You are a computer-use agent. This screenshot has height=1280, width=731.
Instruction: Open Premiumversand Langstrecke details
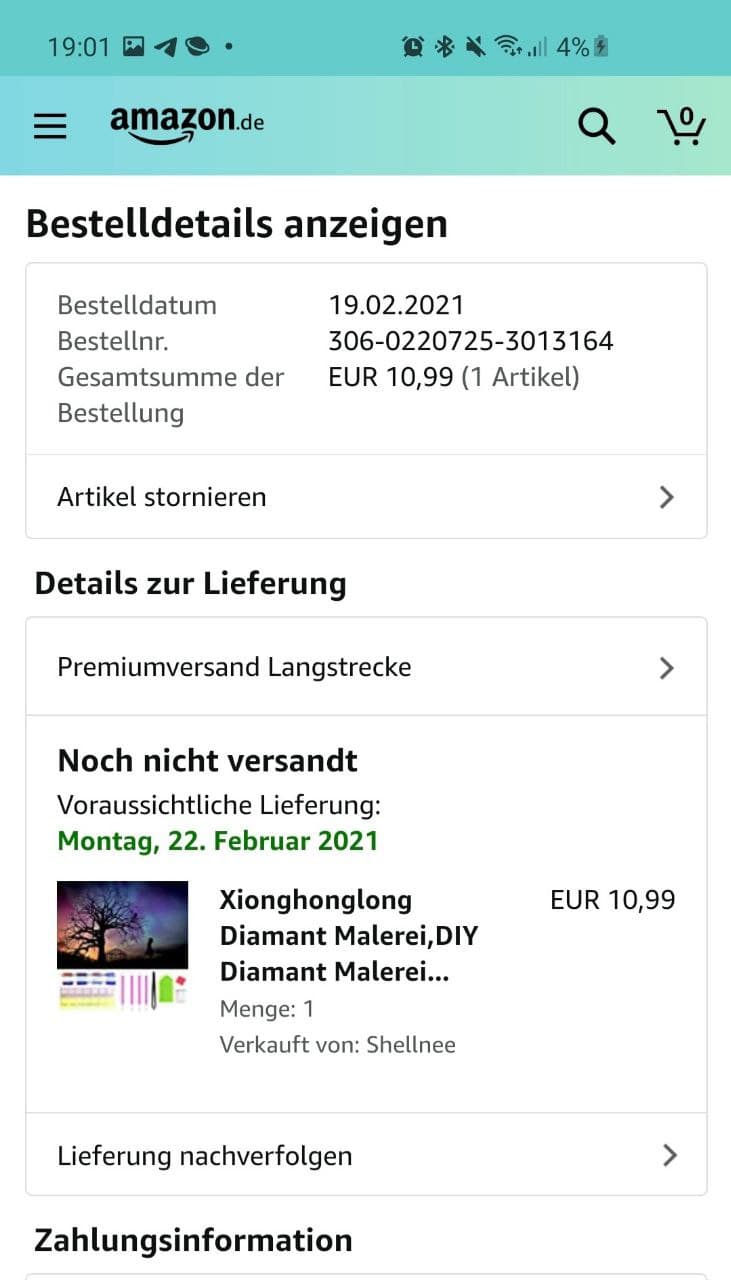tap(366, 667)
